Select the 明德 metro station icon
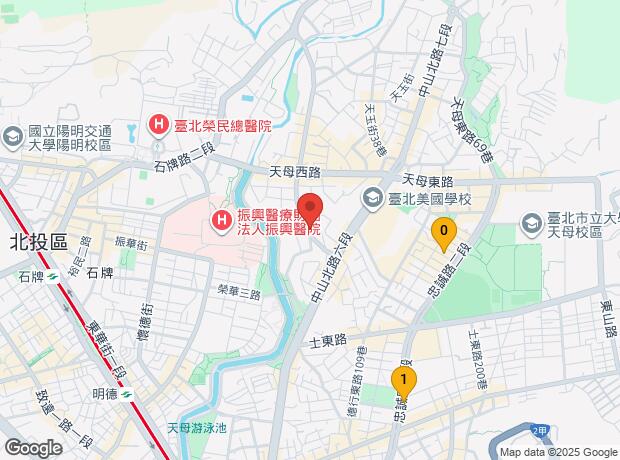The width and height of the screenshot is (620, 460). [x=142, y=395]
